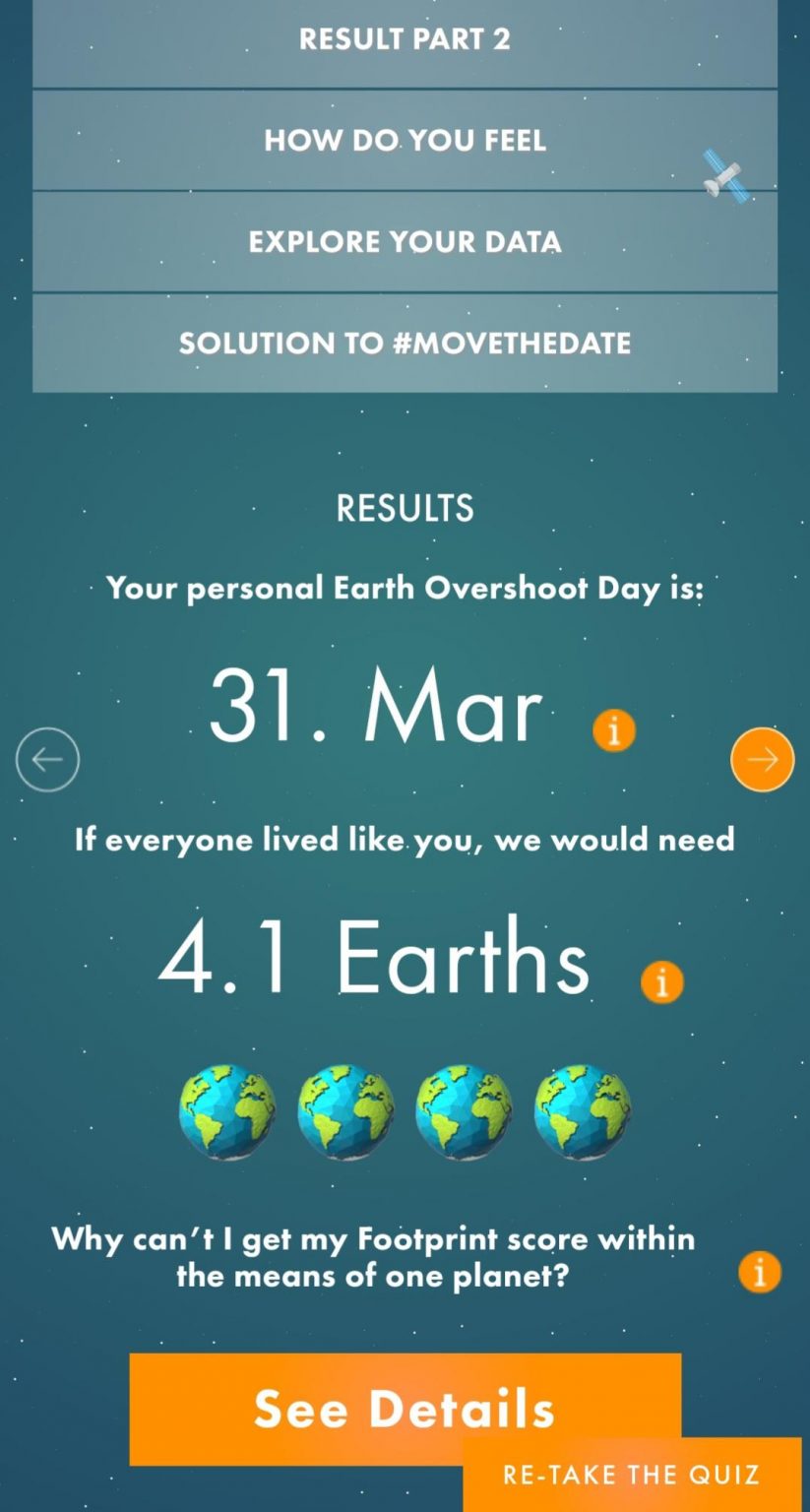Go to the previous results slide

47,759
